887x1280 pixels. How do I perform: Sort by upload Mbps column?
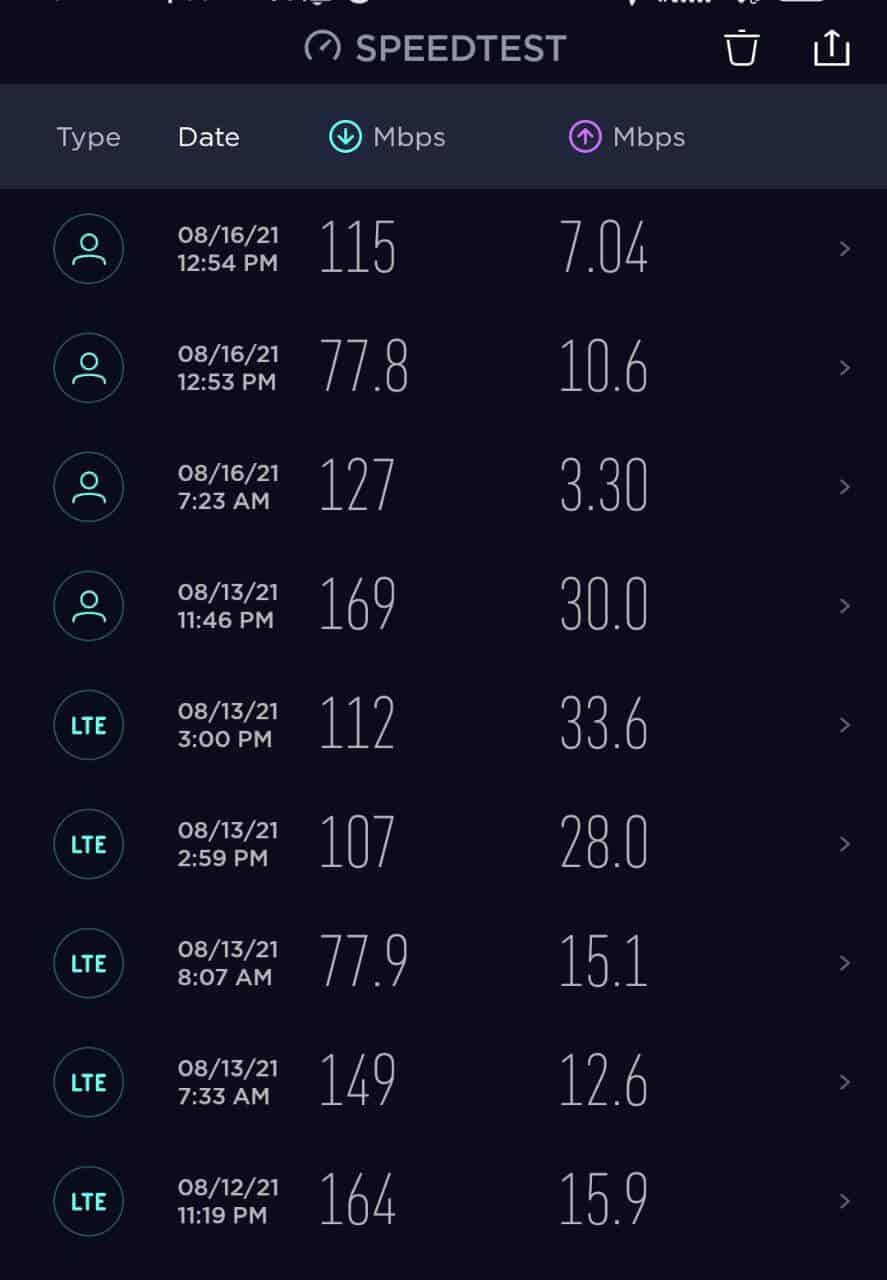[x=627, y=137]
